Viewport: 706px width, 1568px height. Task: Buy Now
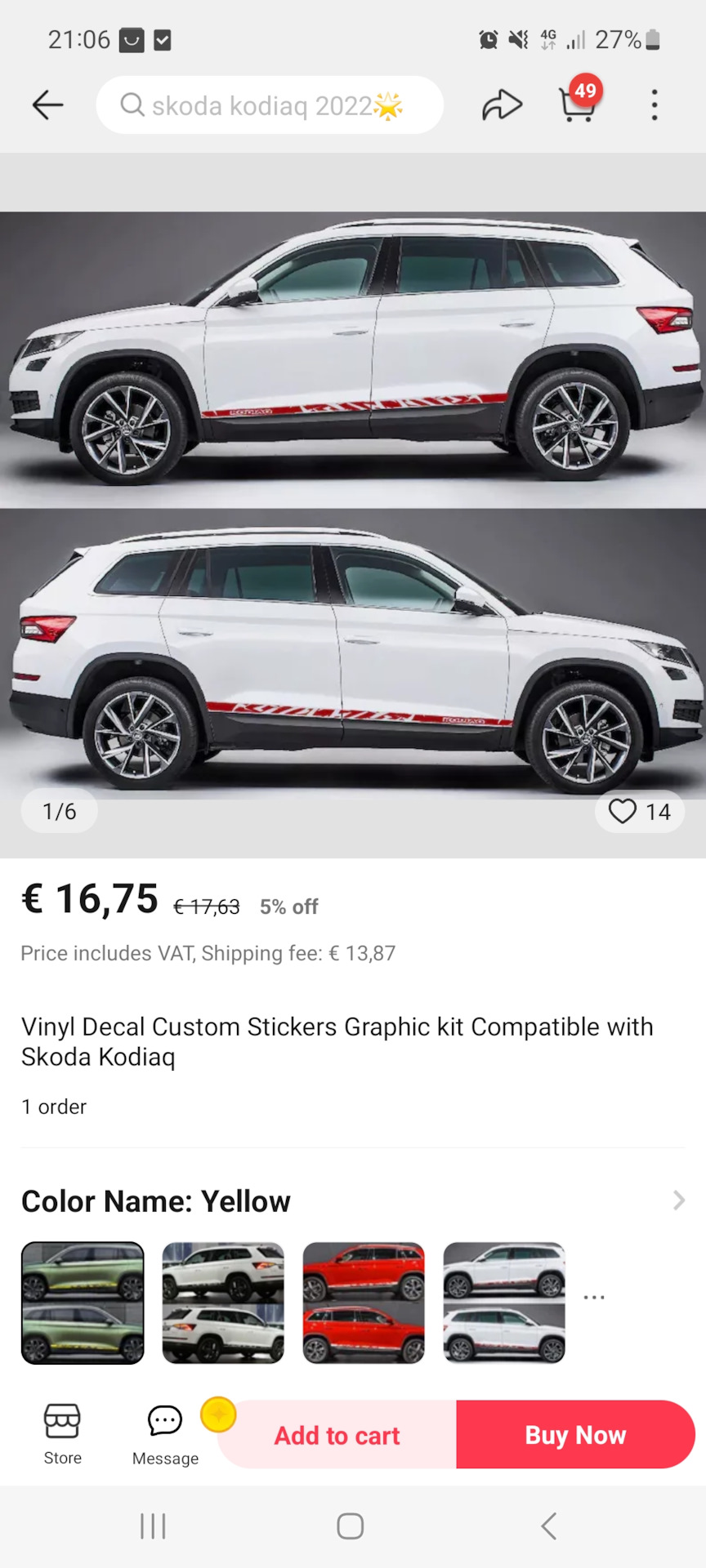click(x=576, y=1435)
